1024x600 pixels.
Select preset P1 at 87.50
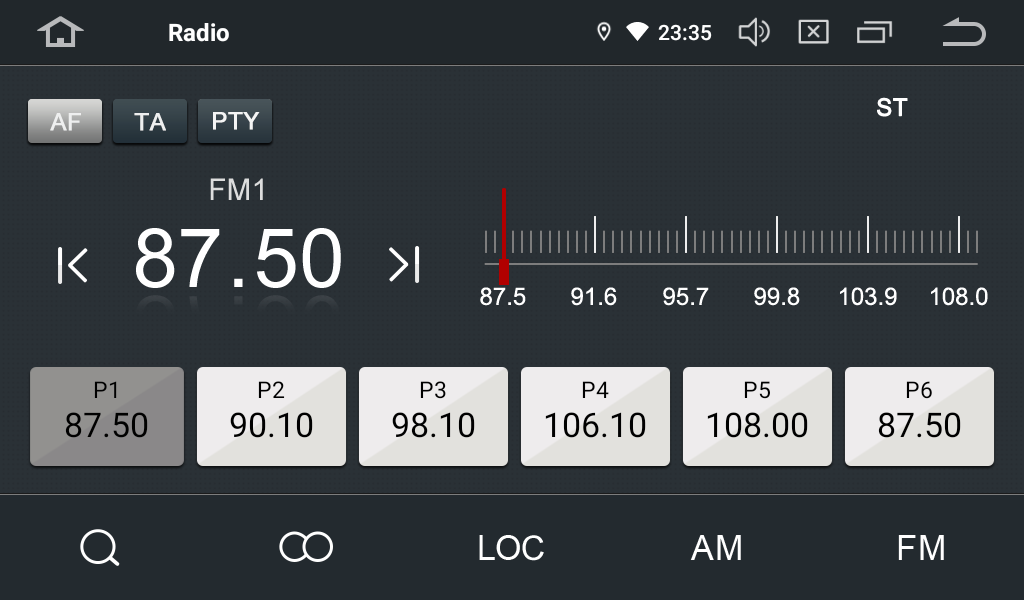tap(107, 416)
